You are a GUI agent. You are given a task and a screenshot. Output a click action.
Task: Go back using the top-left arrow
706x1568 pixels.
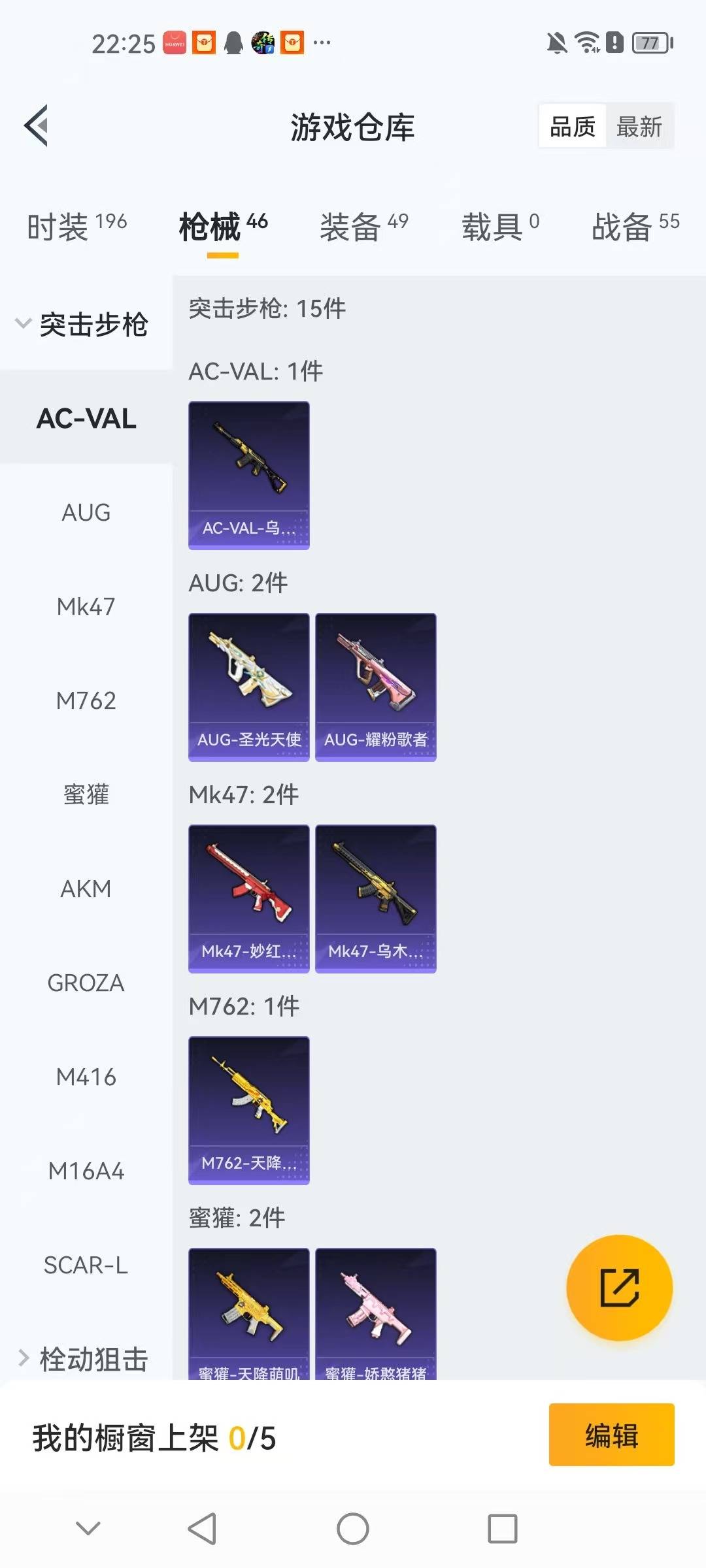click(37, 125)
